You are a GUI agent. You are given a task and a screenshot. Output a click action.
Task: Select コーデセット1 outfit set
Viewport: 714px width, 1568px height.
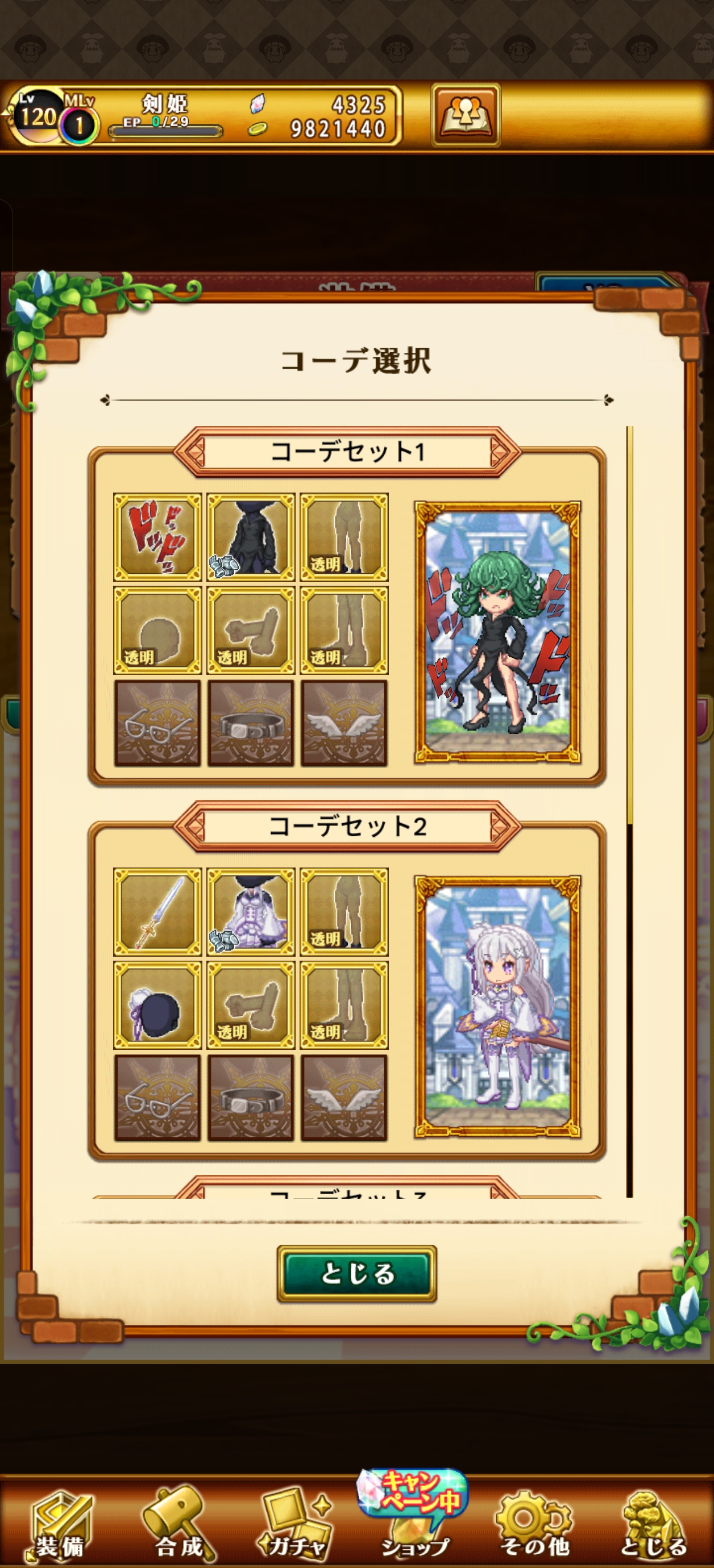click(347, 615)
